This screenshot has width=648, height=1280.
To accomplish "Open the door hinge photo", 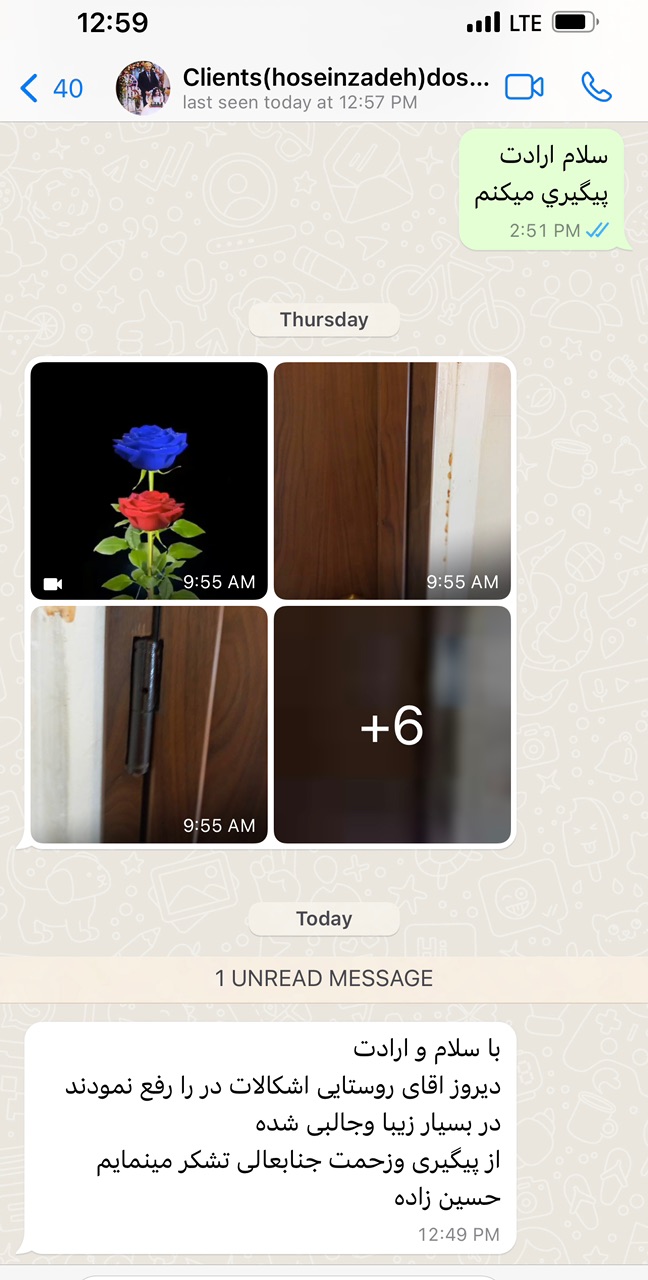I will pyautogui.click(x=149, y=724).
